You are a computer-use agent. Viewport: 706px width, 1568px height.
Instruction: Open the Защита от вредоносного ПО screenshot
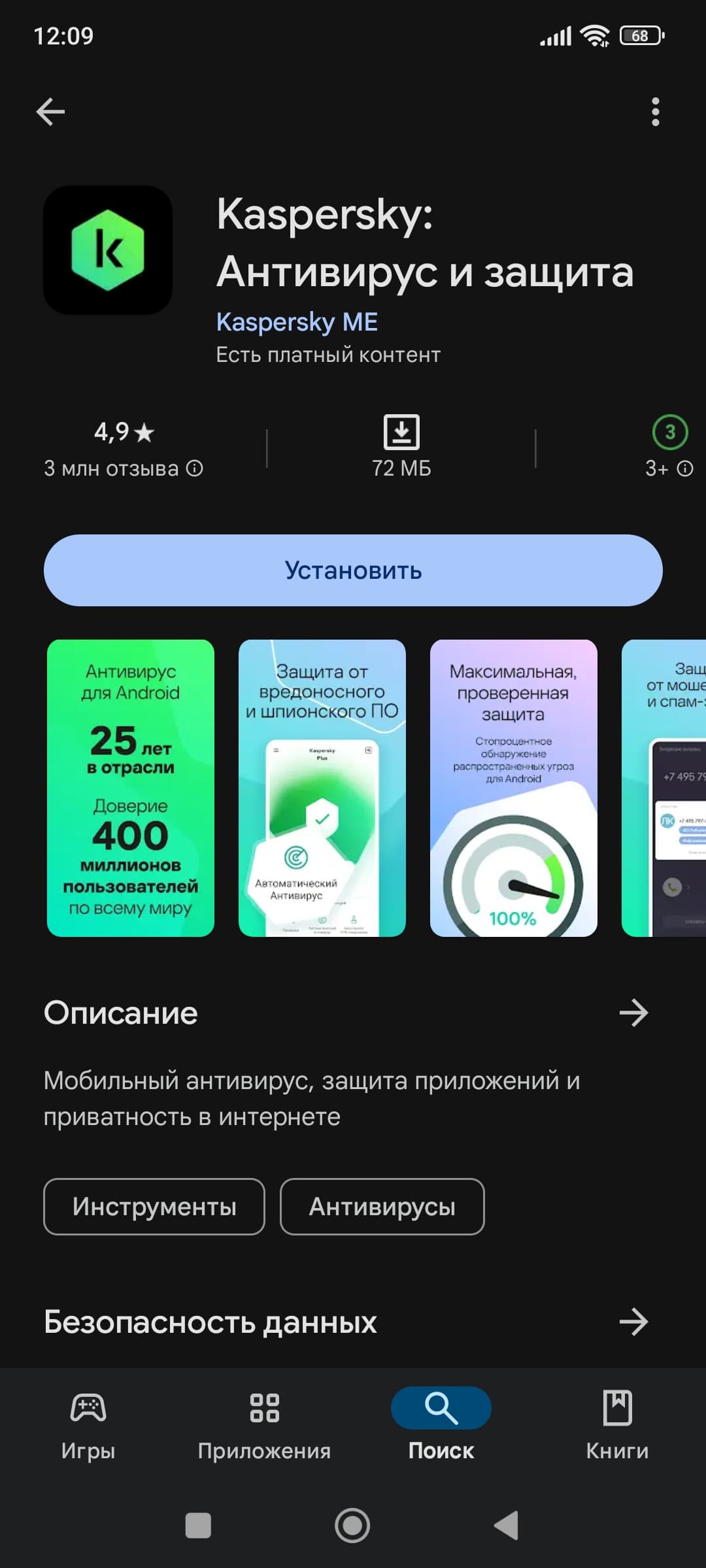pos(322,788)
